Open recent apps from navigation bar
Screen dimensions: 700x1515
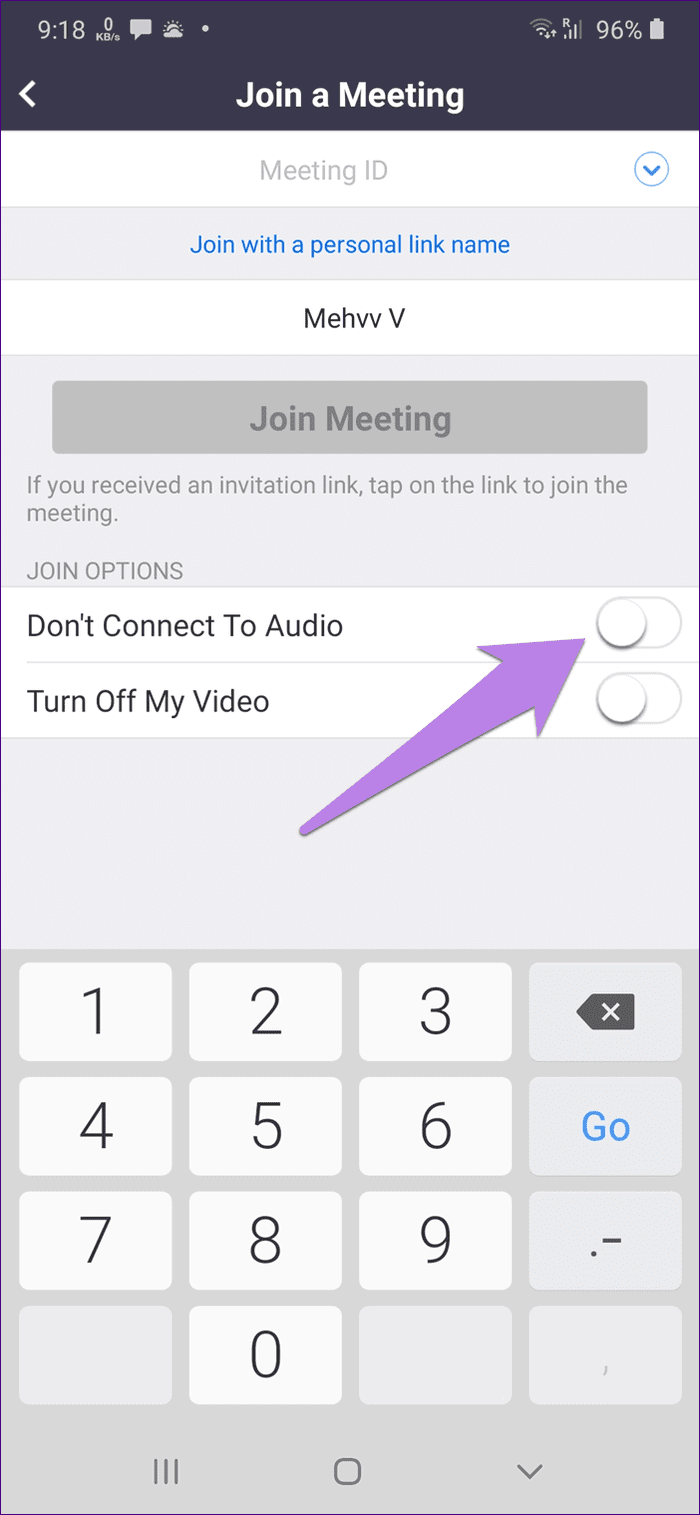pyautogui.click(x=166, y=1471)
